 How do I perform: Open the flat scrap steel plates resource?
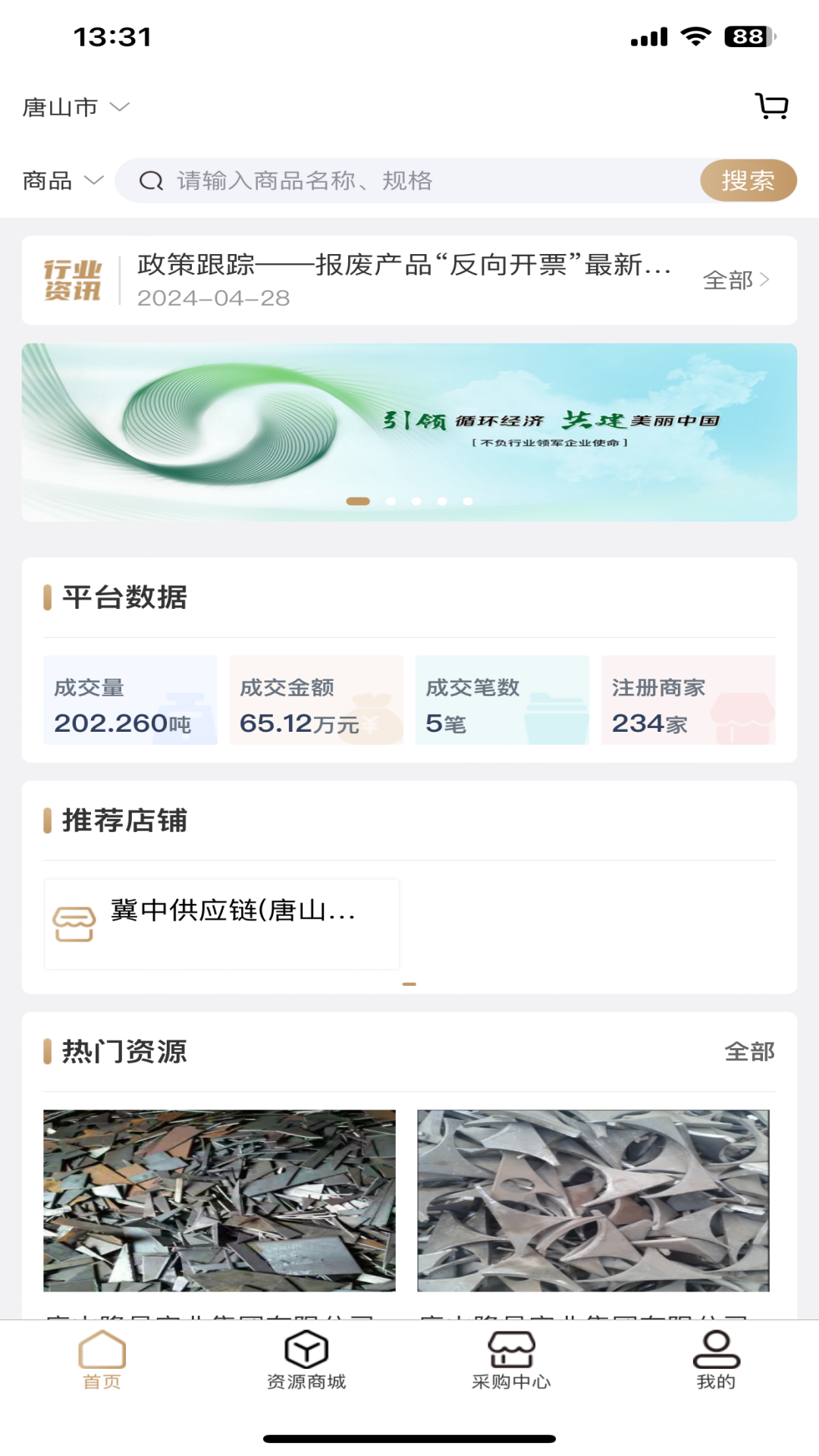pyautogui.click(x=219, y=1200)
